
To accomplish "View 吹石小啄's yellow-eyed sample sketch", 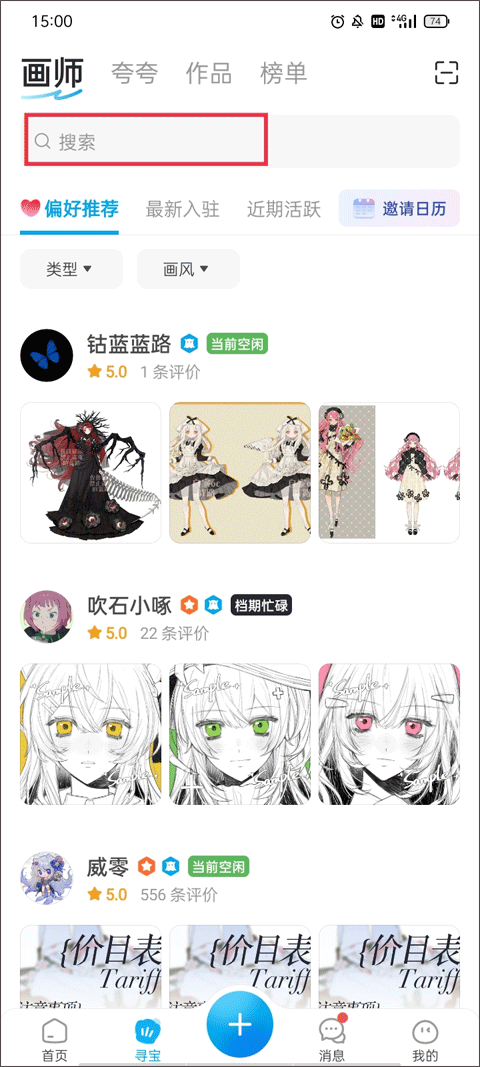I will click(x=91, y=734).
